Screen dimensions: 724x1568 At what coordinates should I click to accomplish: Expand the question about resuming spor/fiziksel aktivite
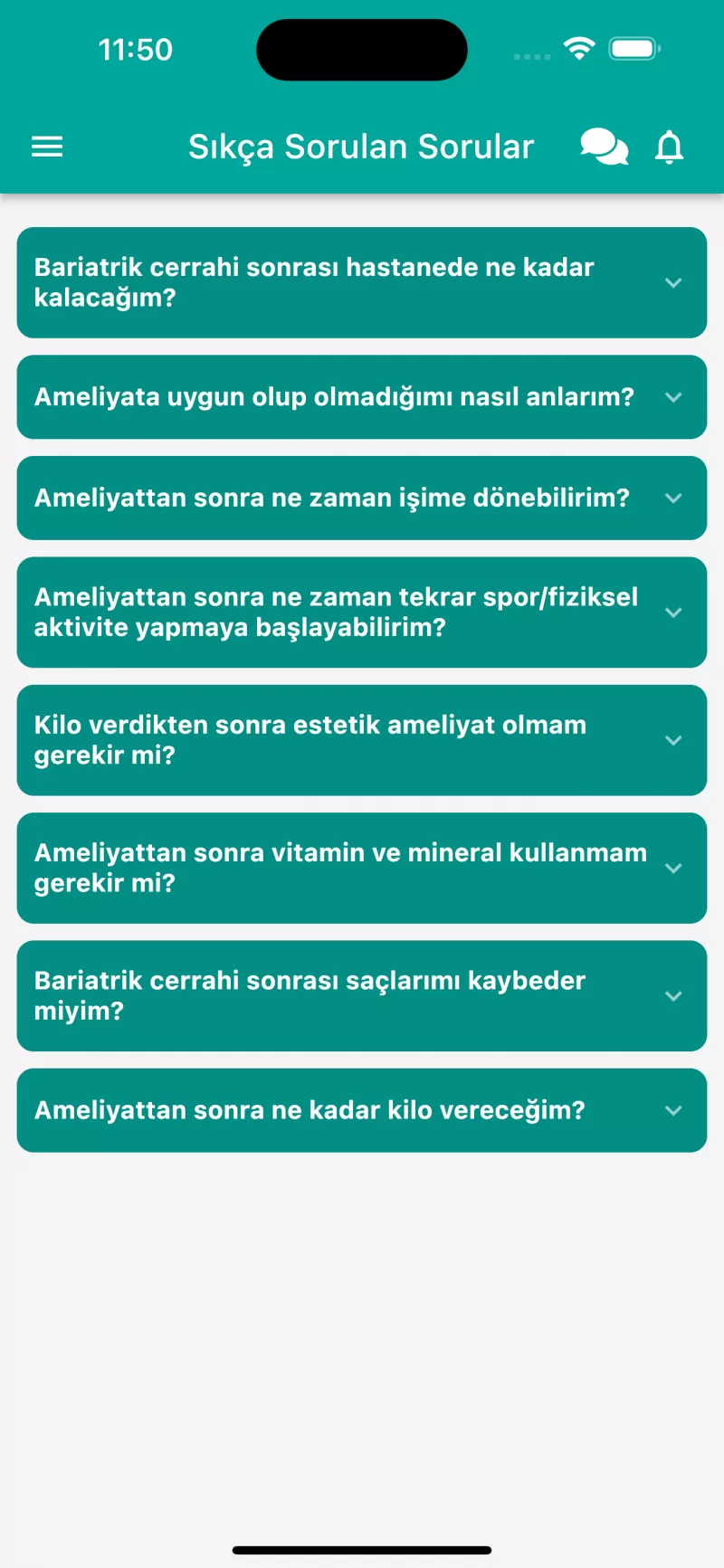pos(362,613)
